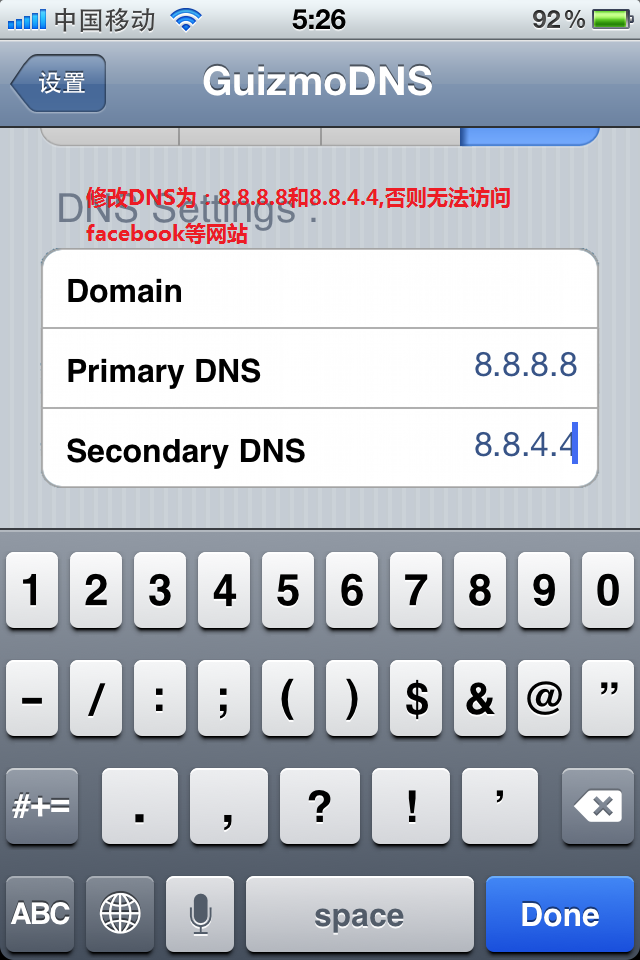Viewport: 640px width, 960px height.
Task: Switch to the #+= symbols keyboard
Action: coord(41,806)
